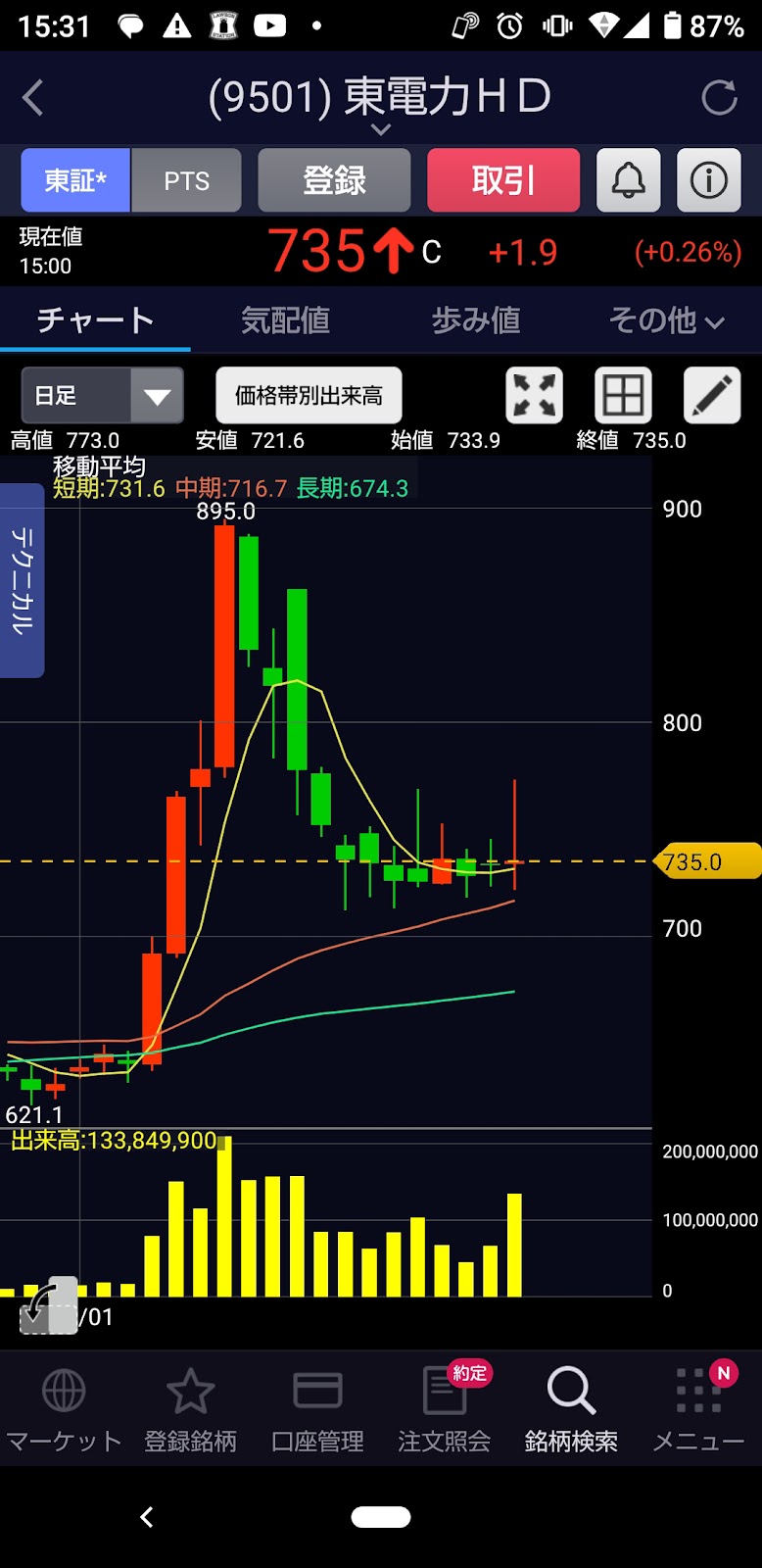
Task: Open the 日足 timeframe dropdown
Action: [x=102, y=395]
